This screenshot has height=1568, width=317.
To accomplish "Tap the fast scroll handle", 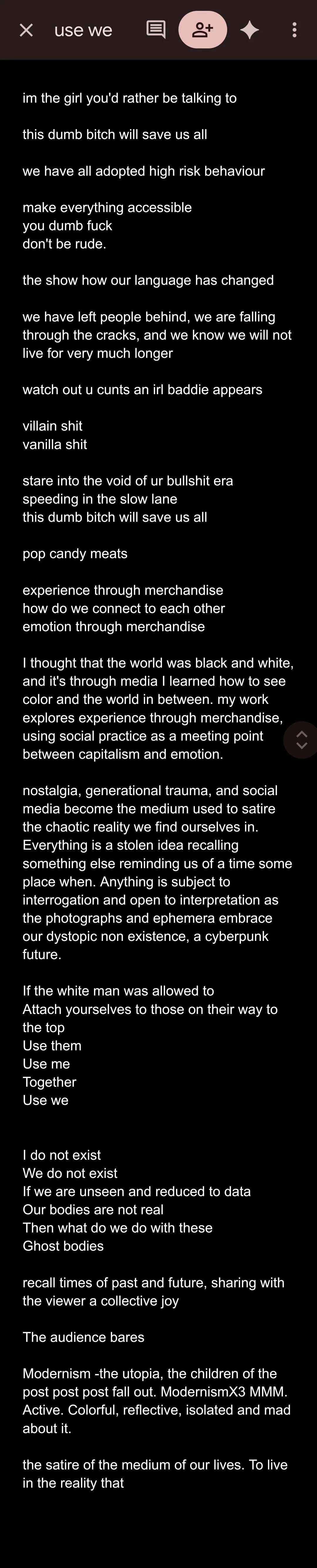I will (x=301, y=740).
